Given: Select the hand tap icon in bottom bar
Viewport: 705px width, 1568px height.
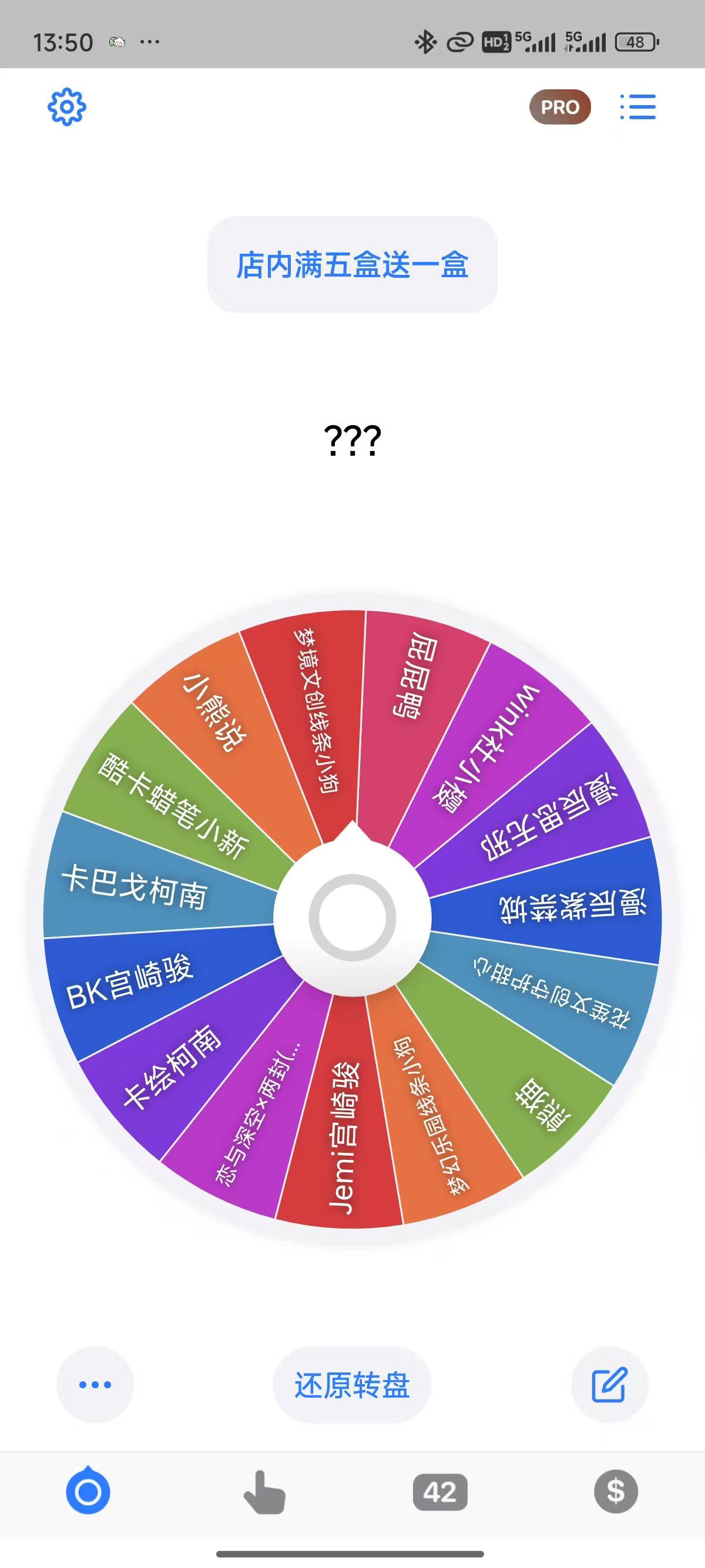Looking at the screenshot, I should tap(264, 1492).
